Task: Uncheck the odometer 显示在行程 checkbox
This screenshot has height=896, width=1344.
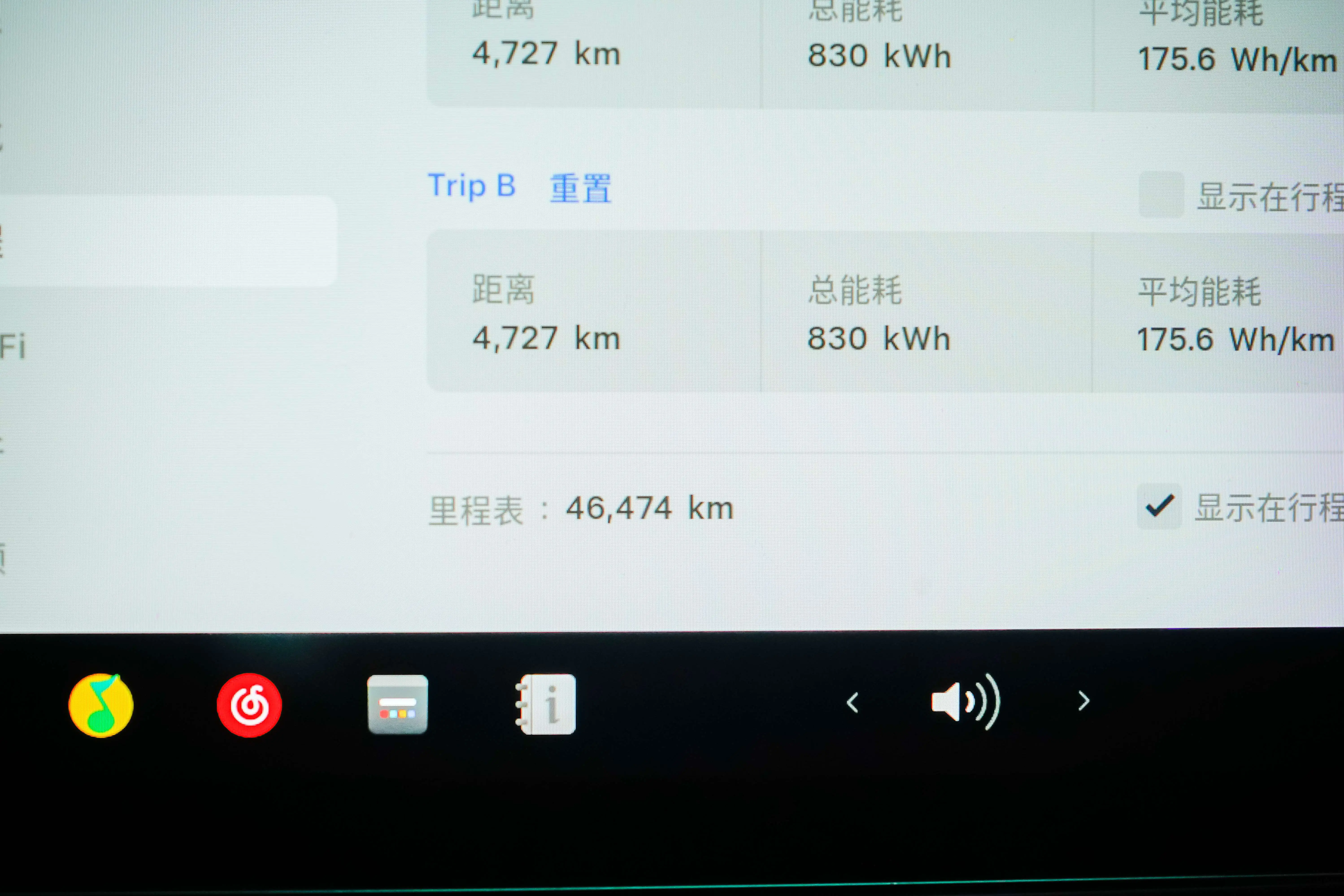Action: pos(1159,506)
